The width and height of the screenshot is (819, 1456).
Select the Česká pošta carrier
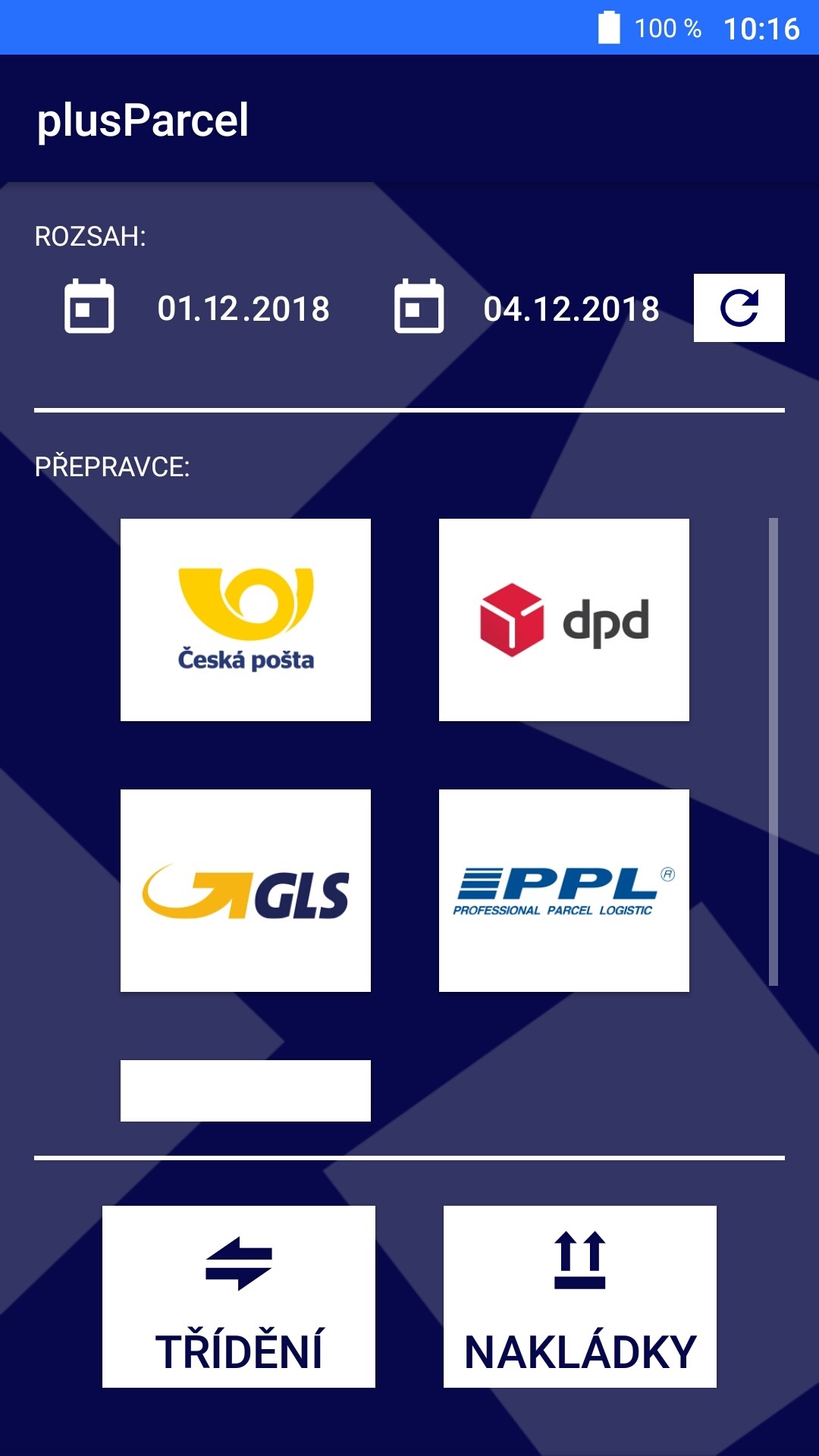click(246, 620)
